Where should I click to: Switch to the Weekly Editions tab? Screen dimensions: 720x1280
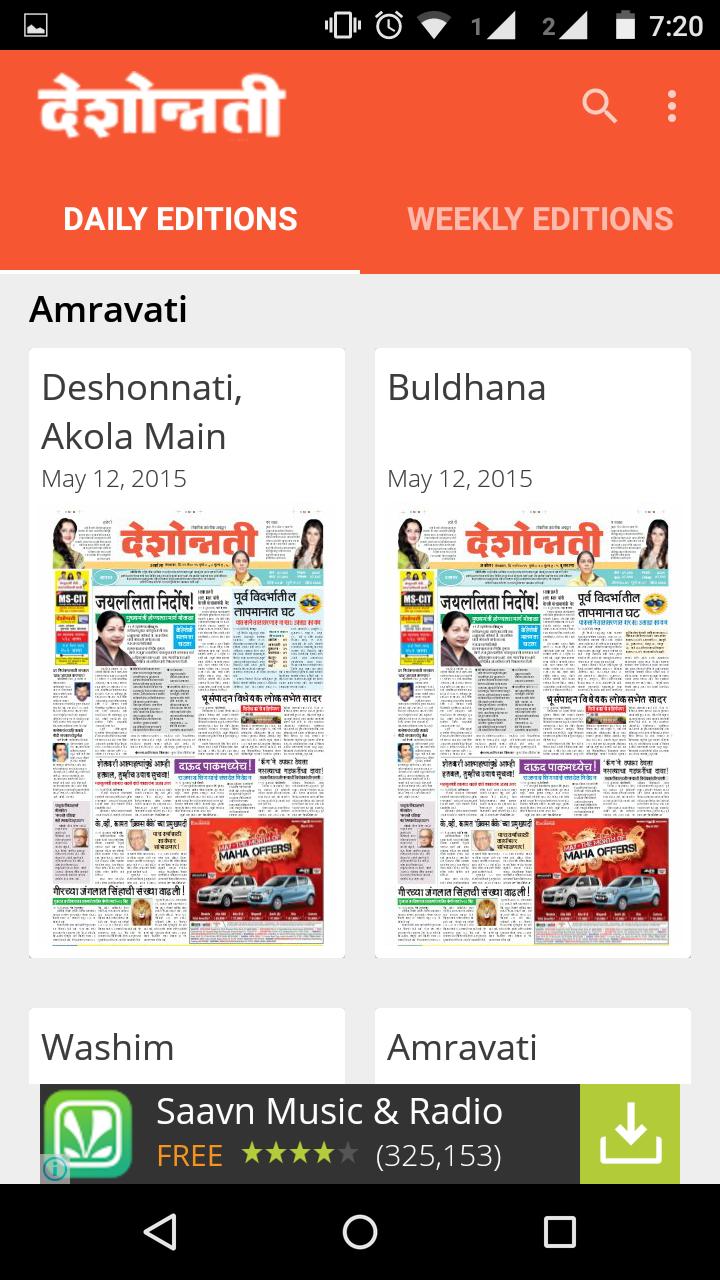click(x=540, y=219)
